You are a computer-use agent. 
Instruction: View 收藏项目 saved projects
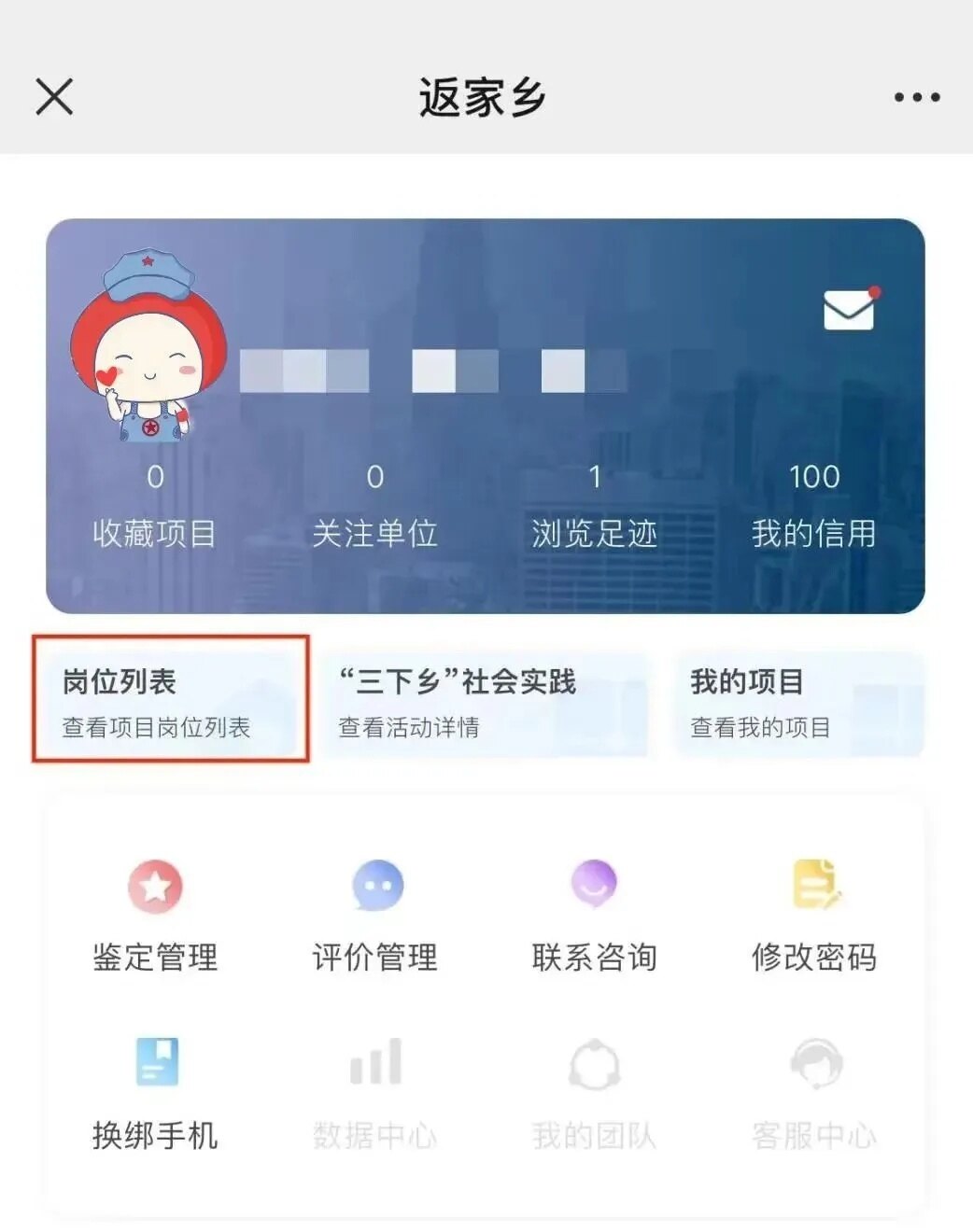click(x=155, y=506)
